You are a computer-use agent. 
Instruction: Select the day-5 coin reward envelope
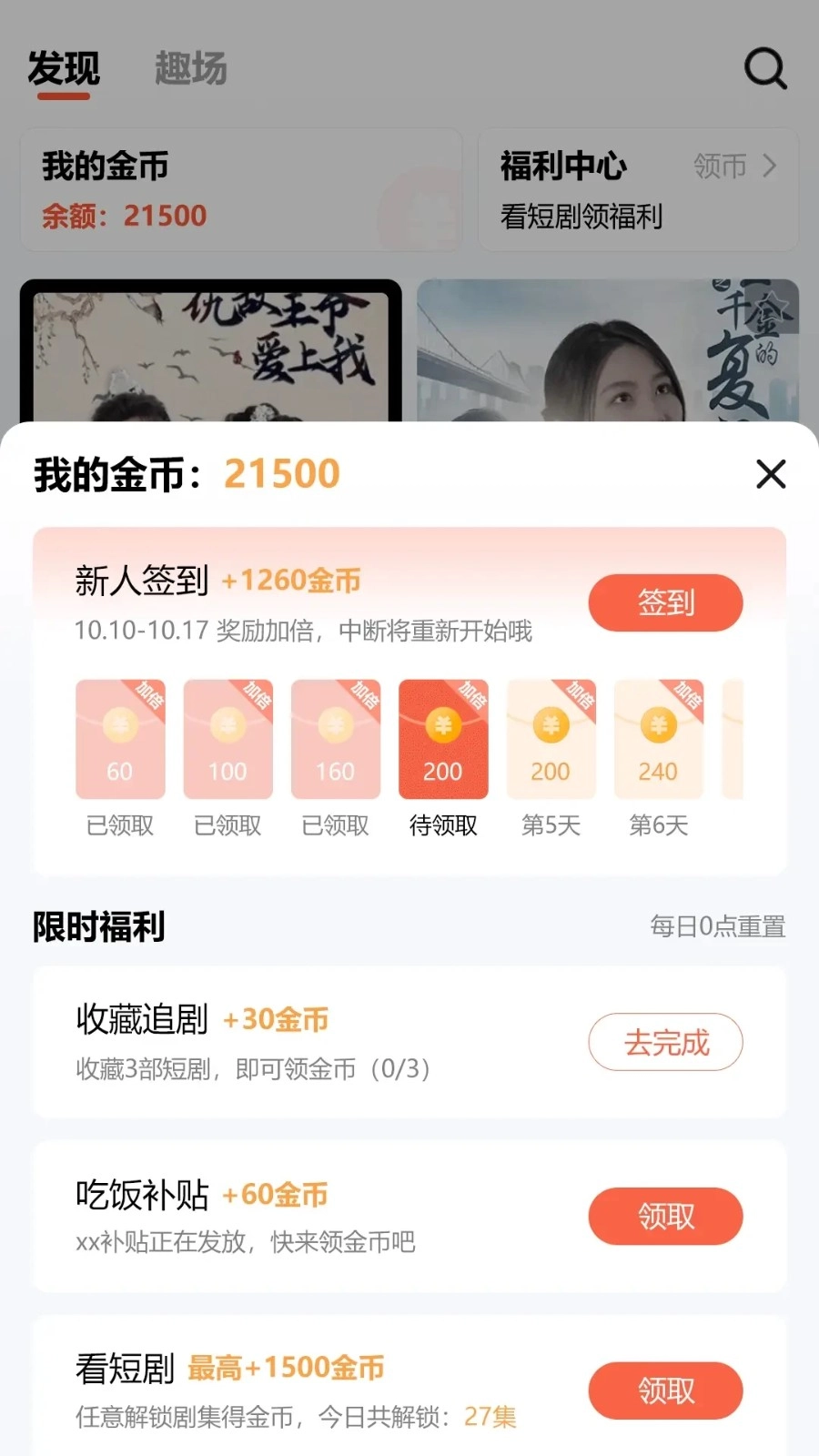pos(551,739)
